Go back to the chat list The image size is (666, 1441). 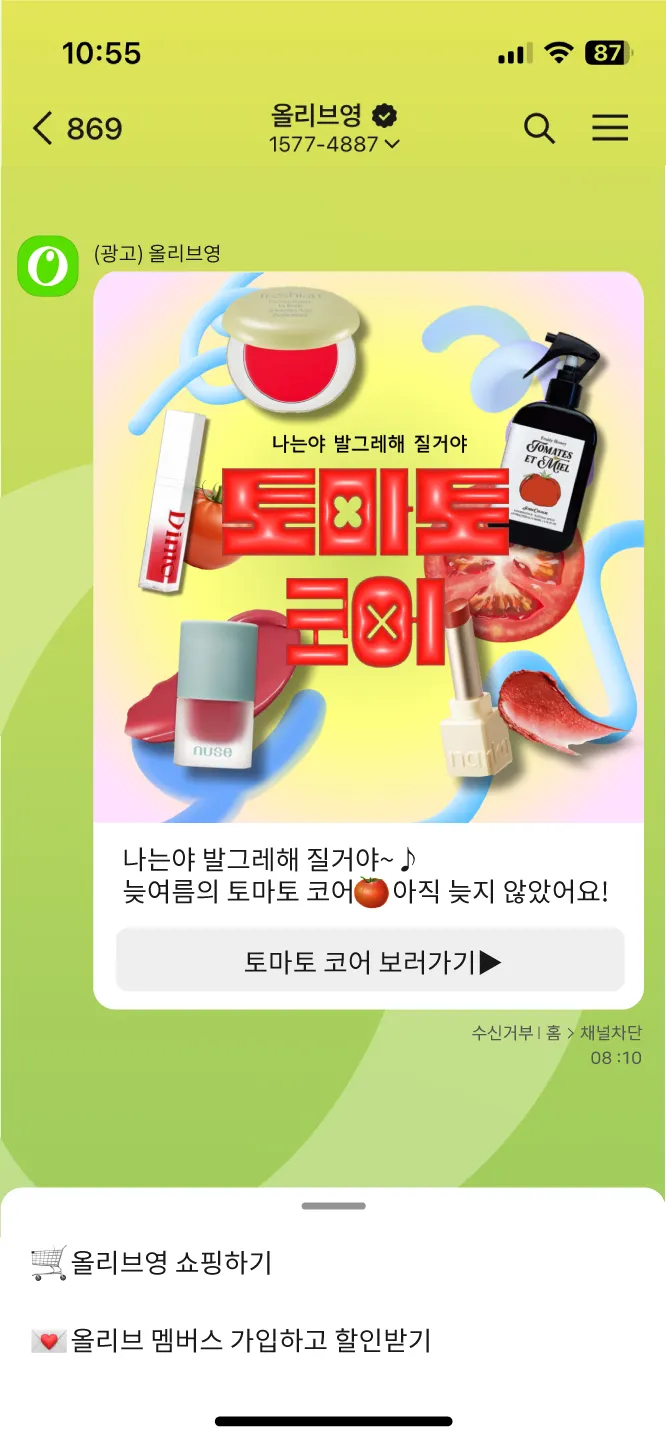[42, 129]
